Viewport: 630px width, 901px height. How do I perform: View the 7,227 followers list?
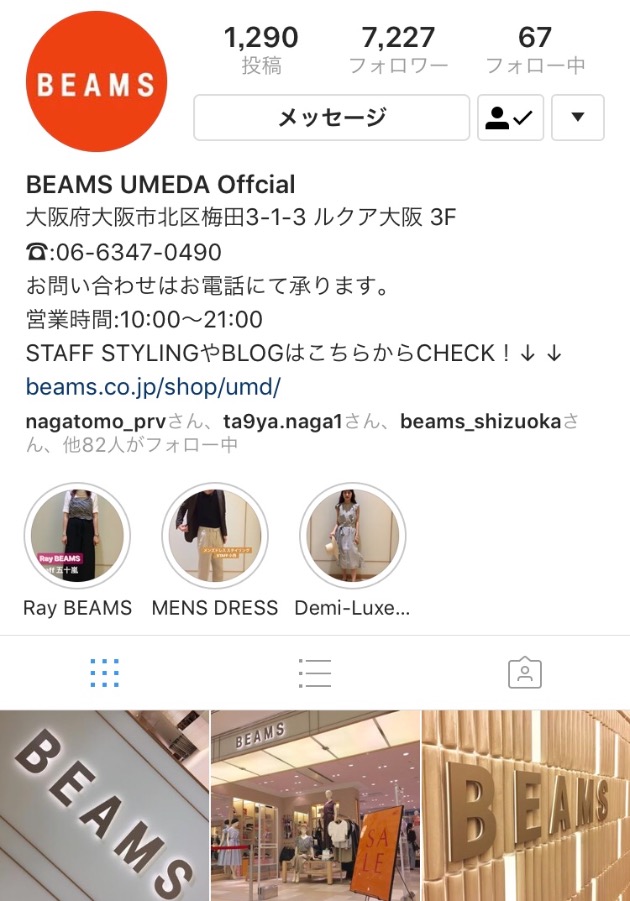coord(398,50)
